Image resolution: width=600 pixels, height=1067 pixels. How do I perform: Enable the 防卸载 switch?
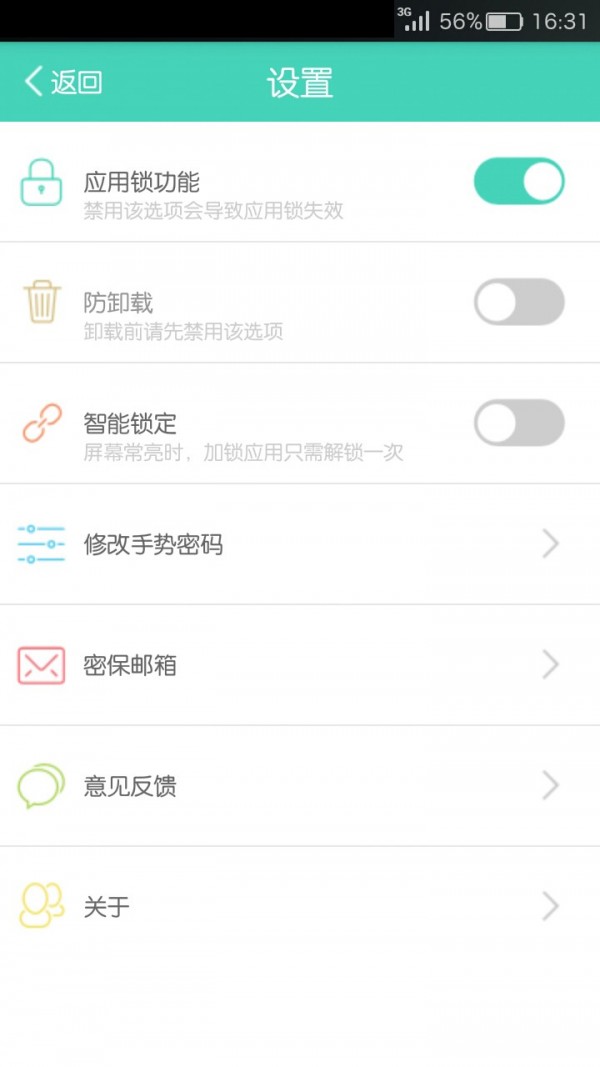pyautogui.click(x=519, y=301)
